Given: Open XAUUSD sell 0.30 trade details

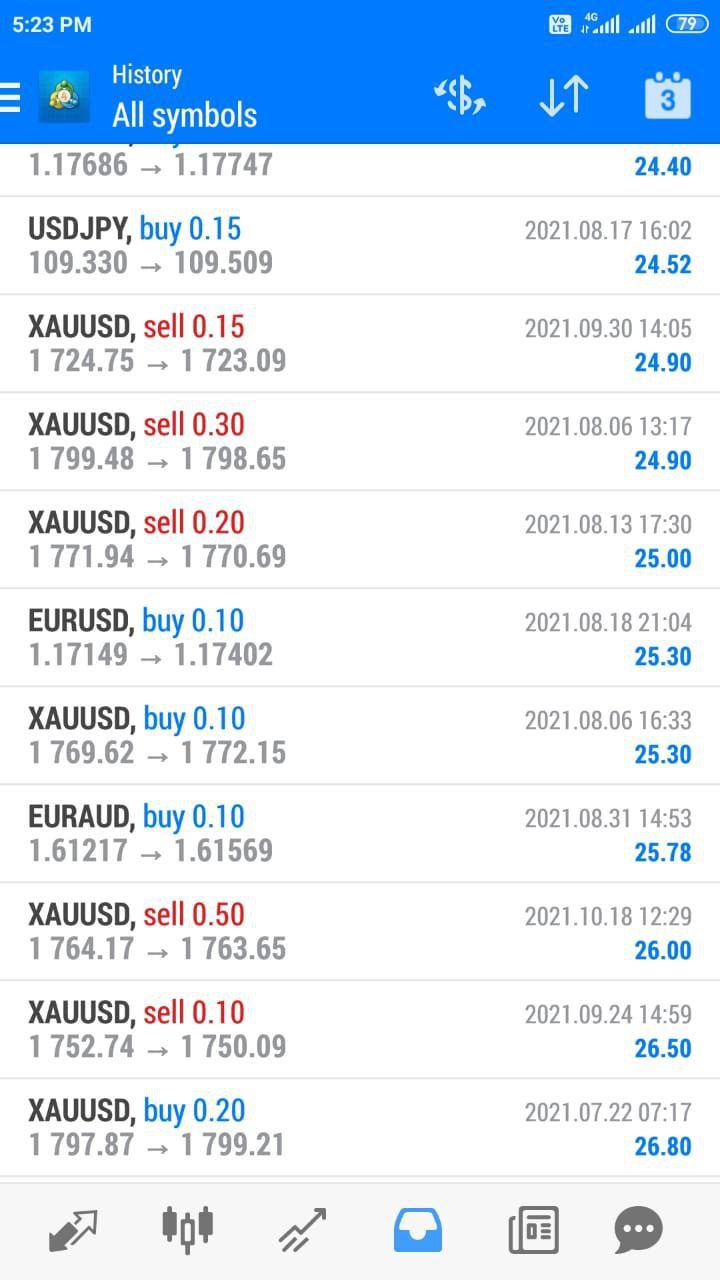Looking at the screenshot, I should coord(360,442).
